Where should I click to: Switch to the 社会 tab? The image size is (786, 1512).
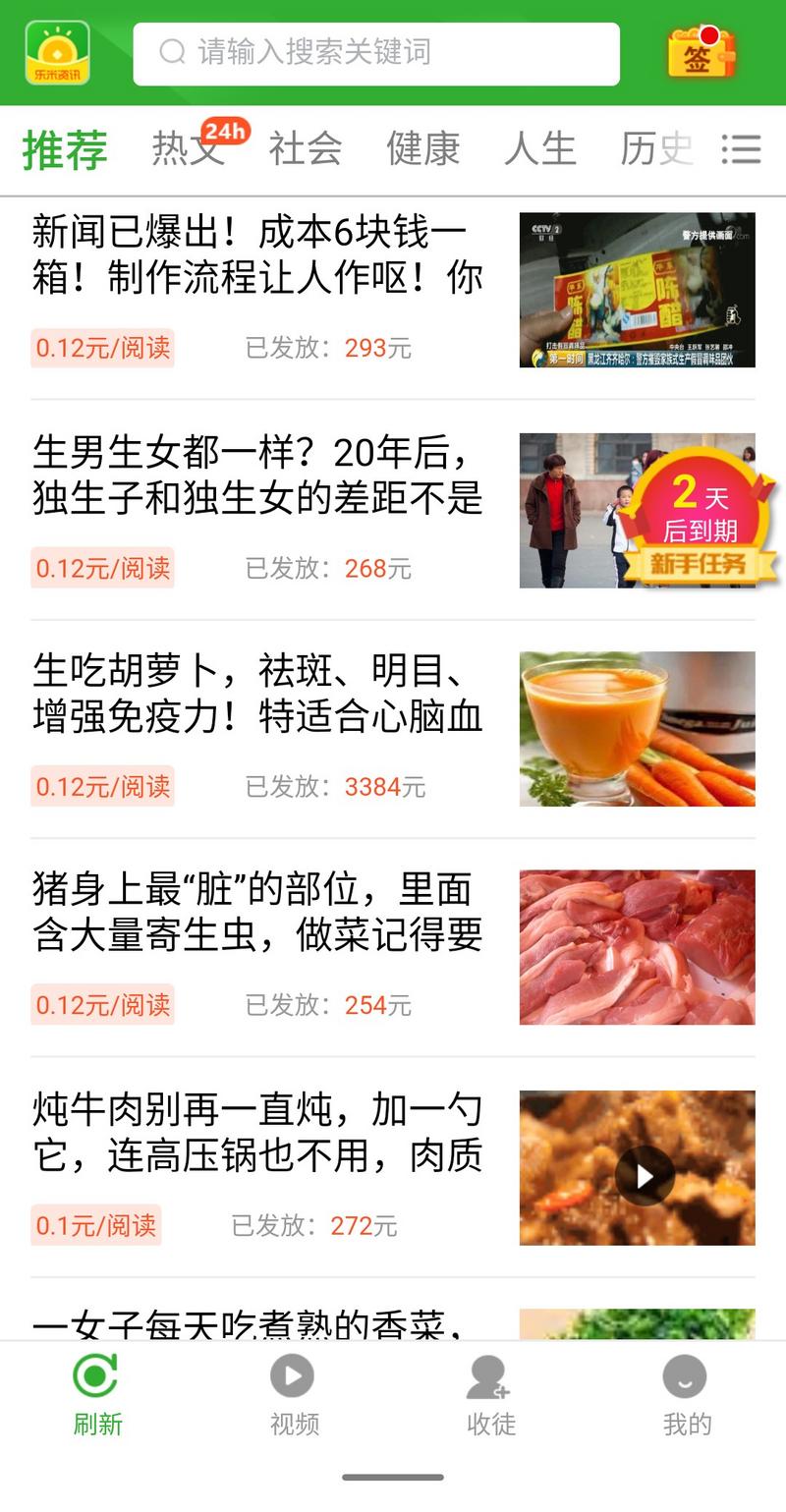[308, 148]
